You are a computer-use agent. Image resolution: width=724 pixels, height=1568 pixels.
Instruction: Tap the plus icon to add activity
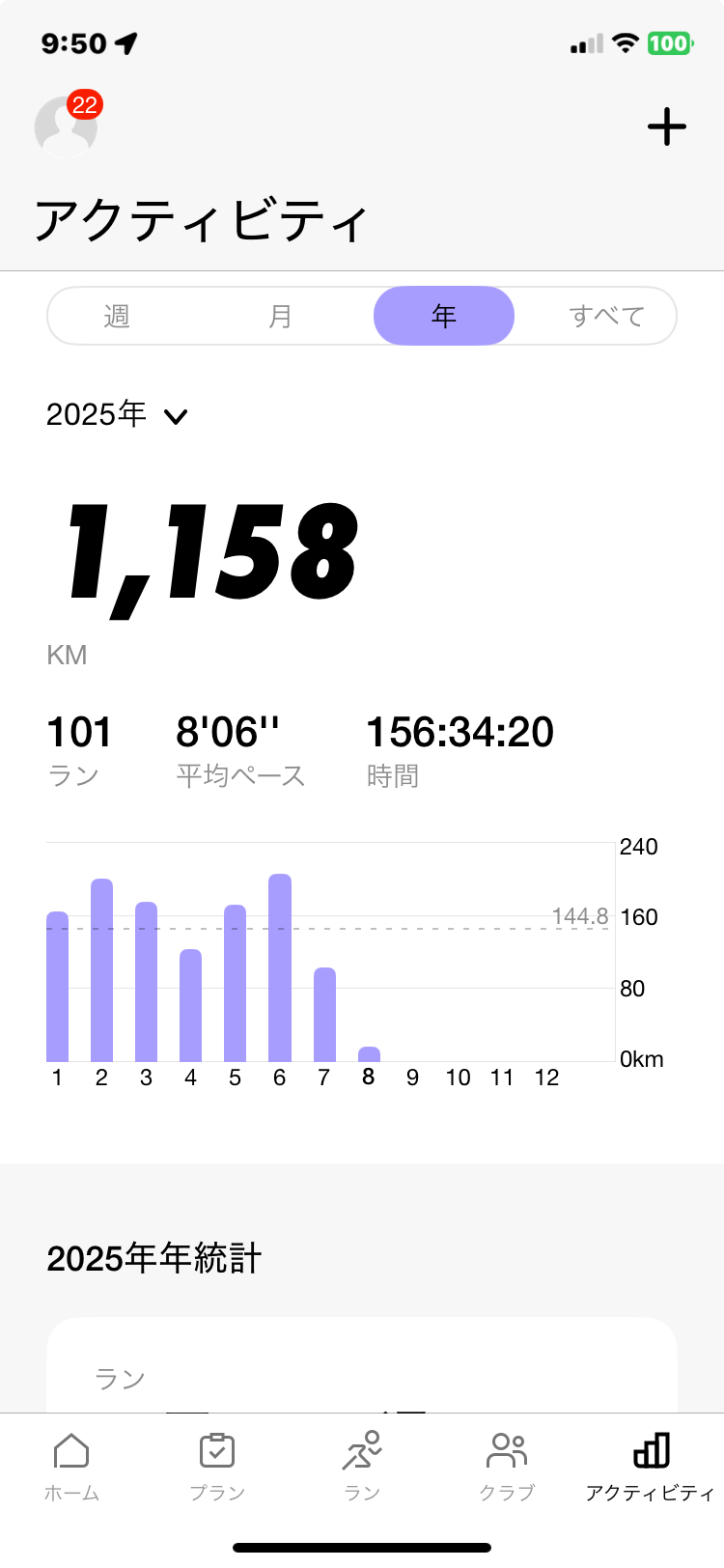666,126
